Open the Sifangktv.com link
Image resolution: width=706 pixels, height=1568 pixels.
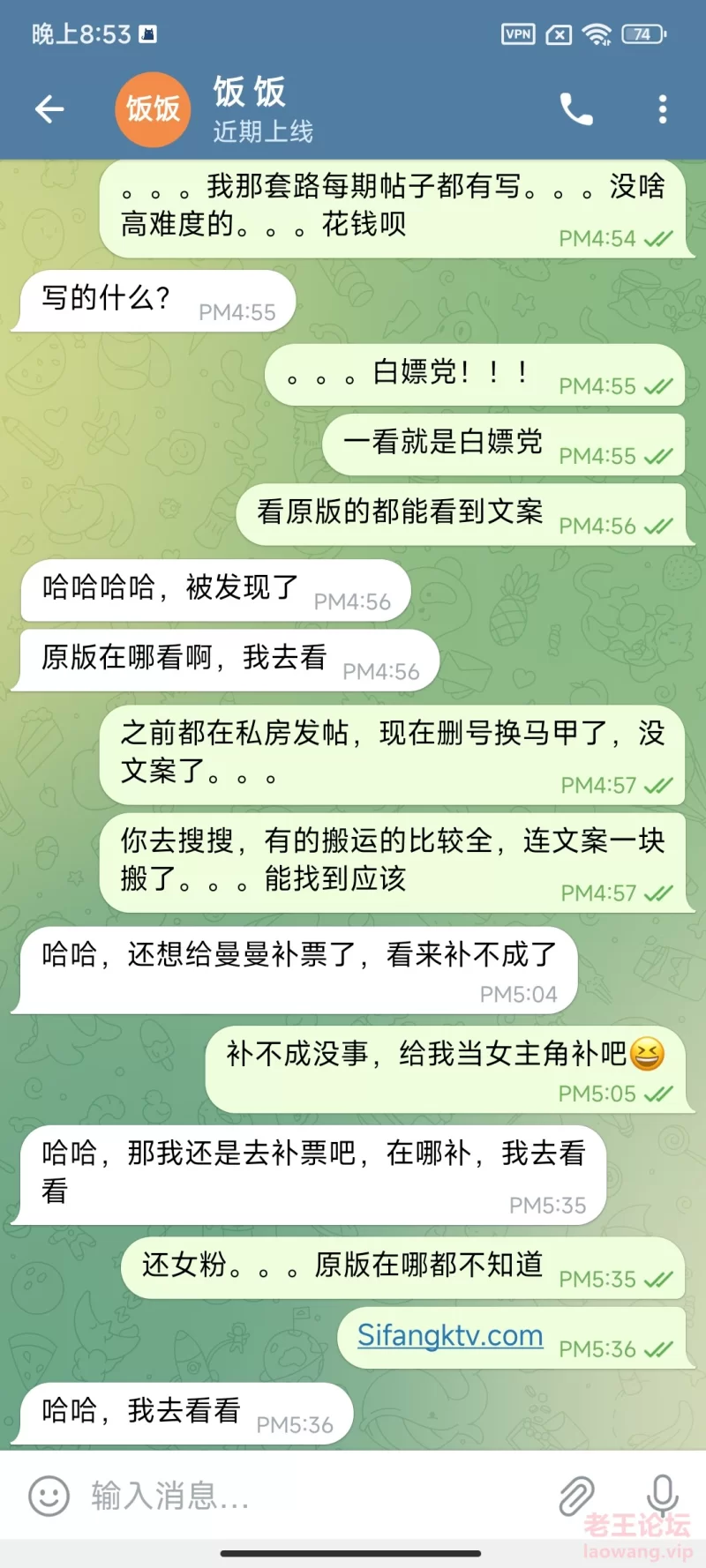point(449,1335)
